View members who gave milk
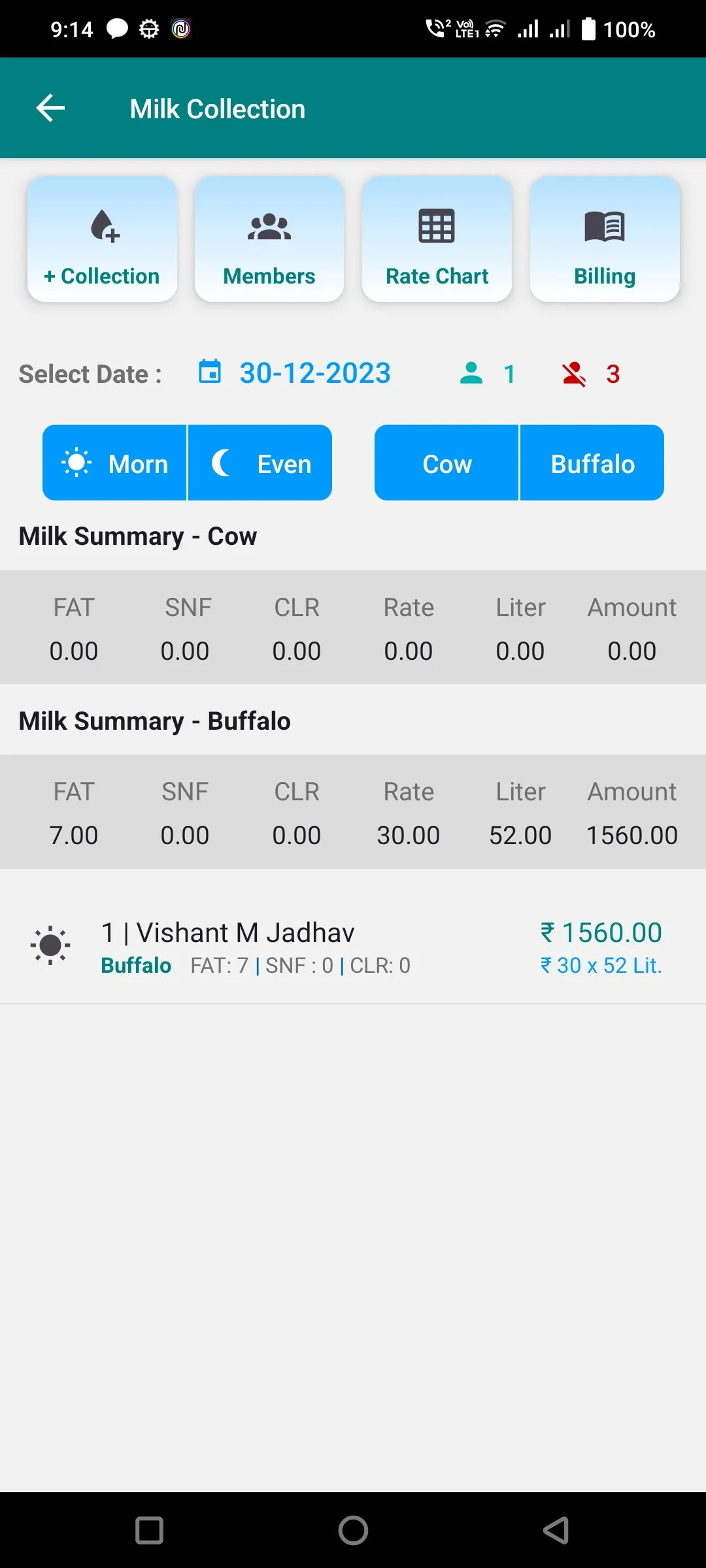 (x=488, y=374)
